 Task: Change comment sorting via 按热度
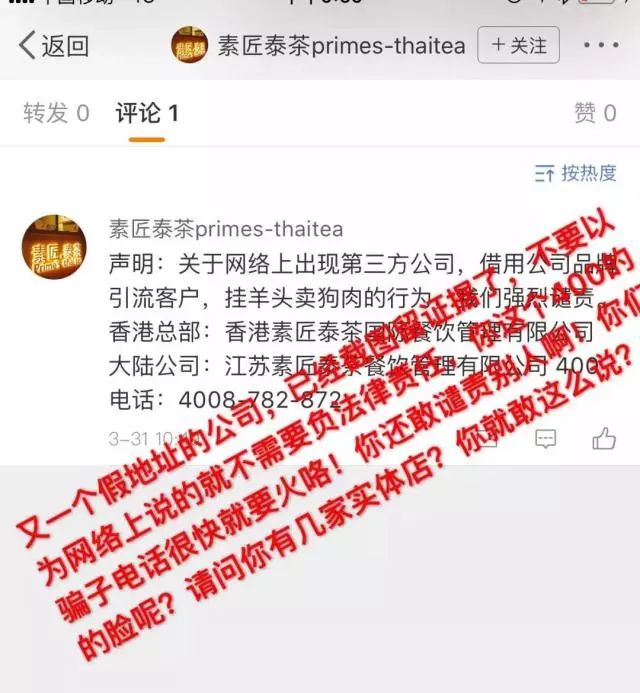(576, 173)
